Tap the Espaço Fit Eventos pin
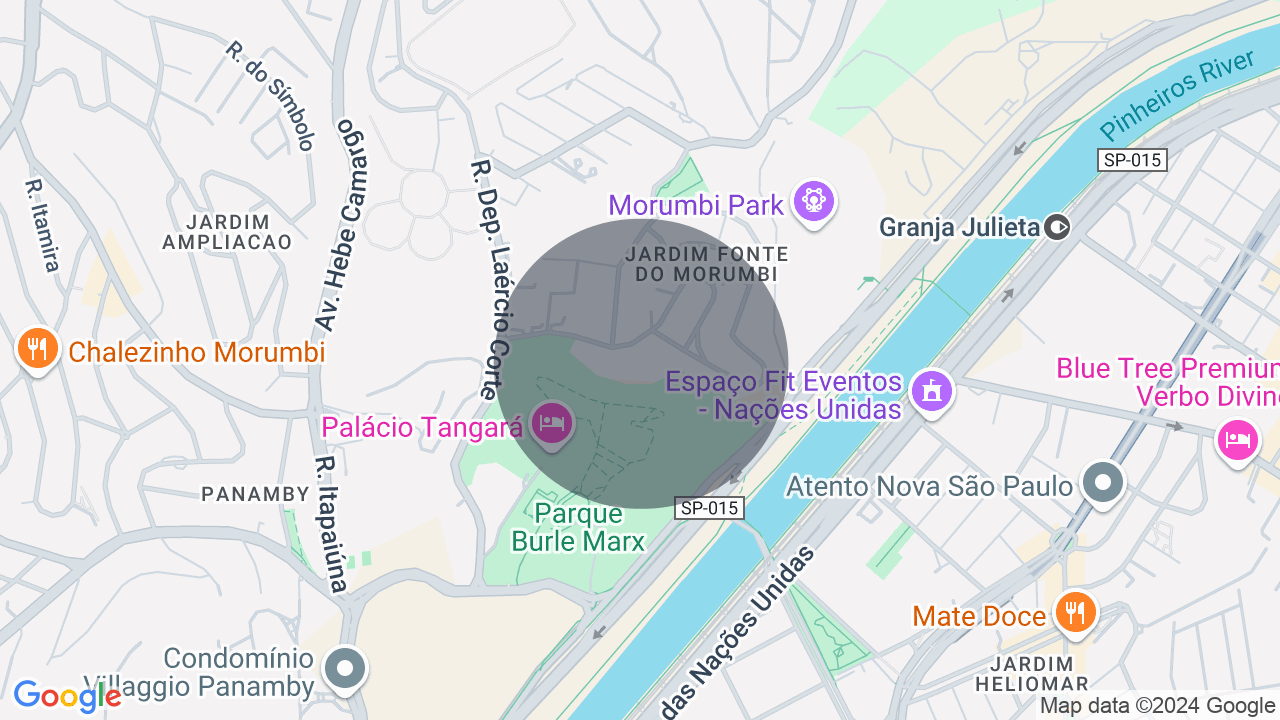The width and height of the screenshot is (1280, 720). pyautogui.click(x=931, y=391)
